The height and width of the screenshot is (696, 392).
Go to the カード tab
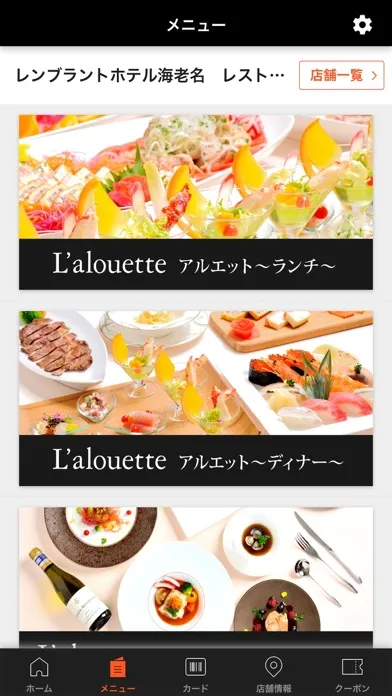click(196, 674)
